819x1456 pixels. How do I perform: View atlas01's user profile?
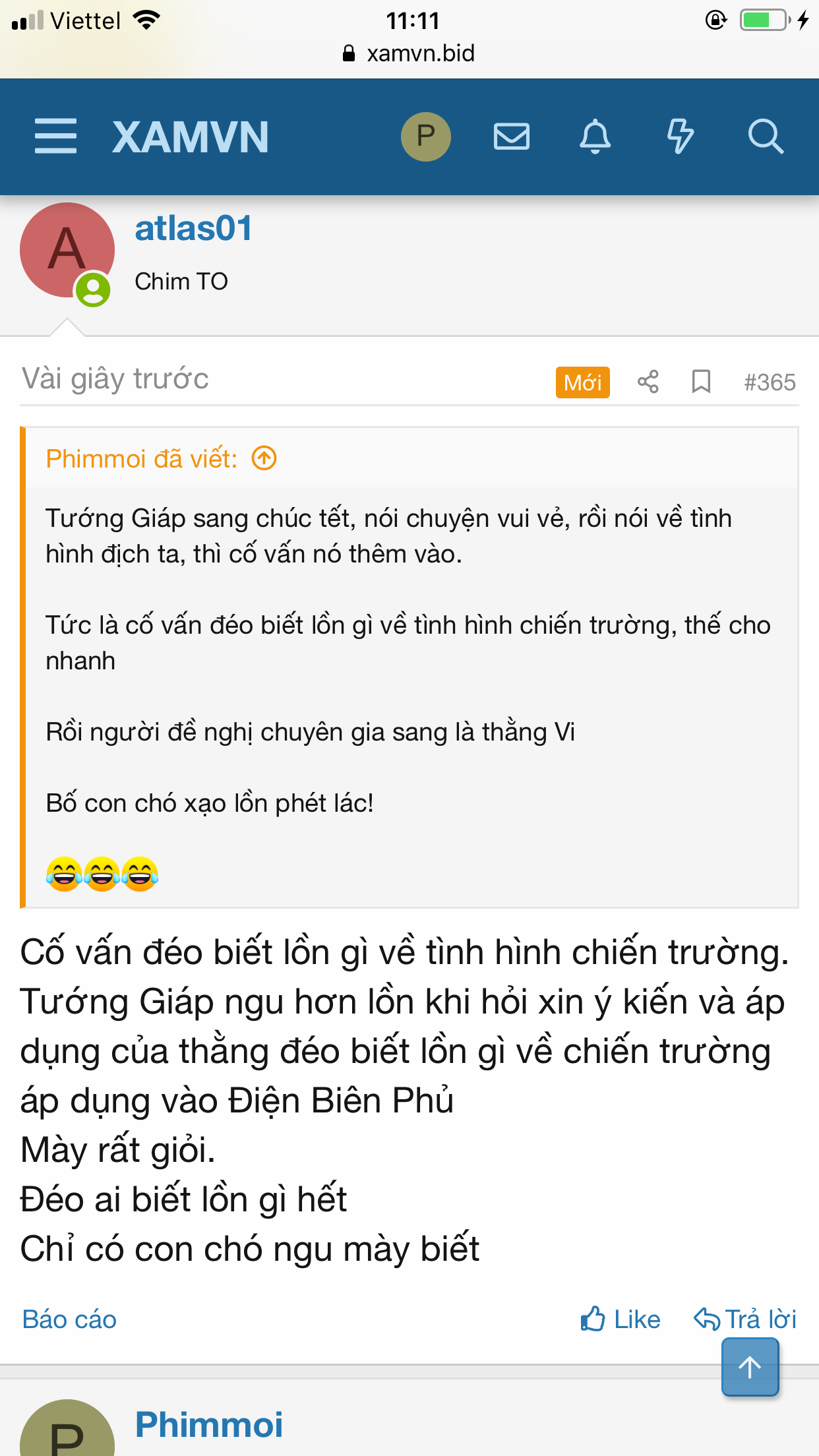point(193,229)
